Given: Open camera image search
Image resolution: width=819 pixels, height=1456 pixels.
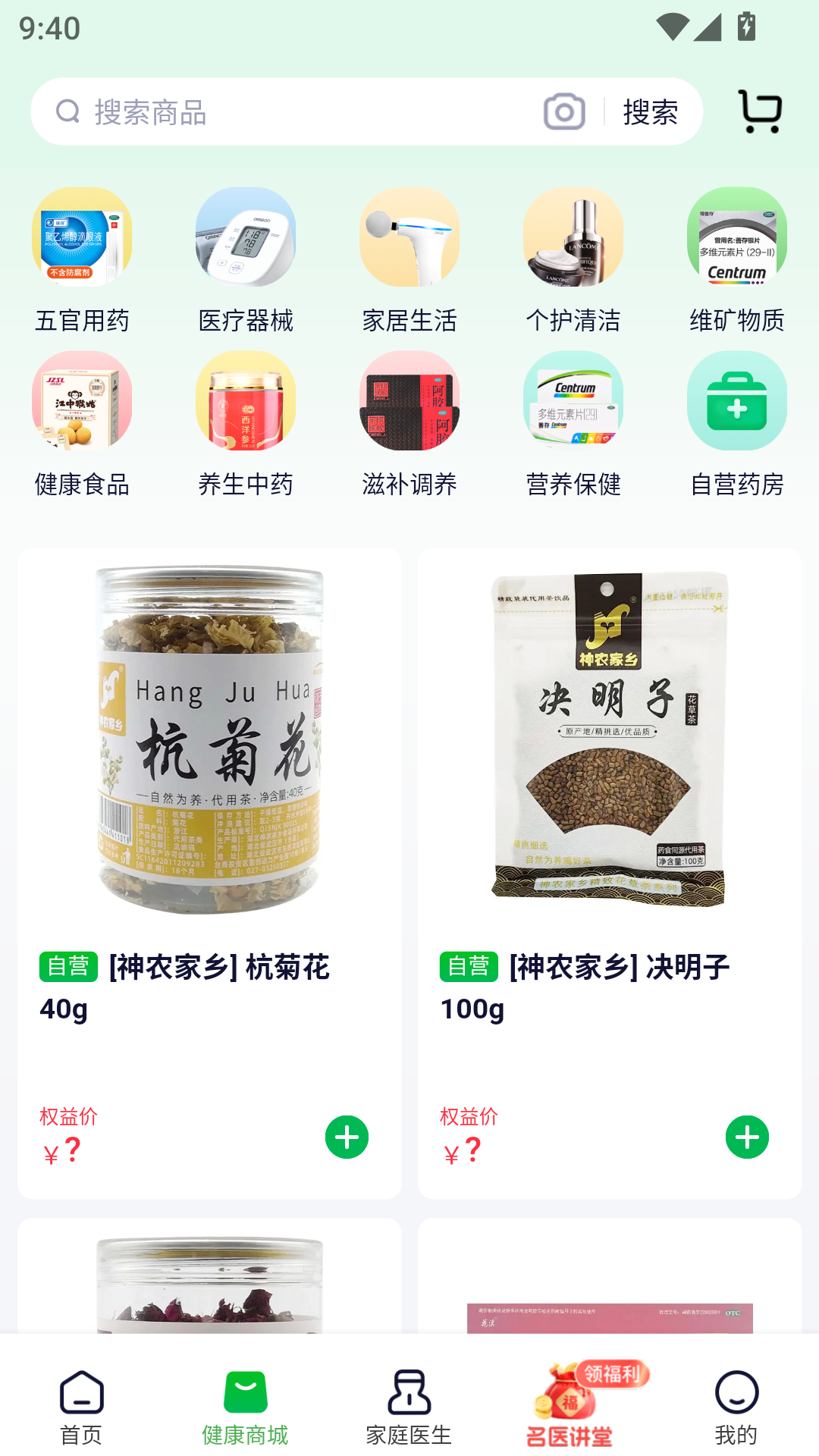Looking at the screenshot, I should [564, 112].
